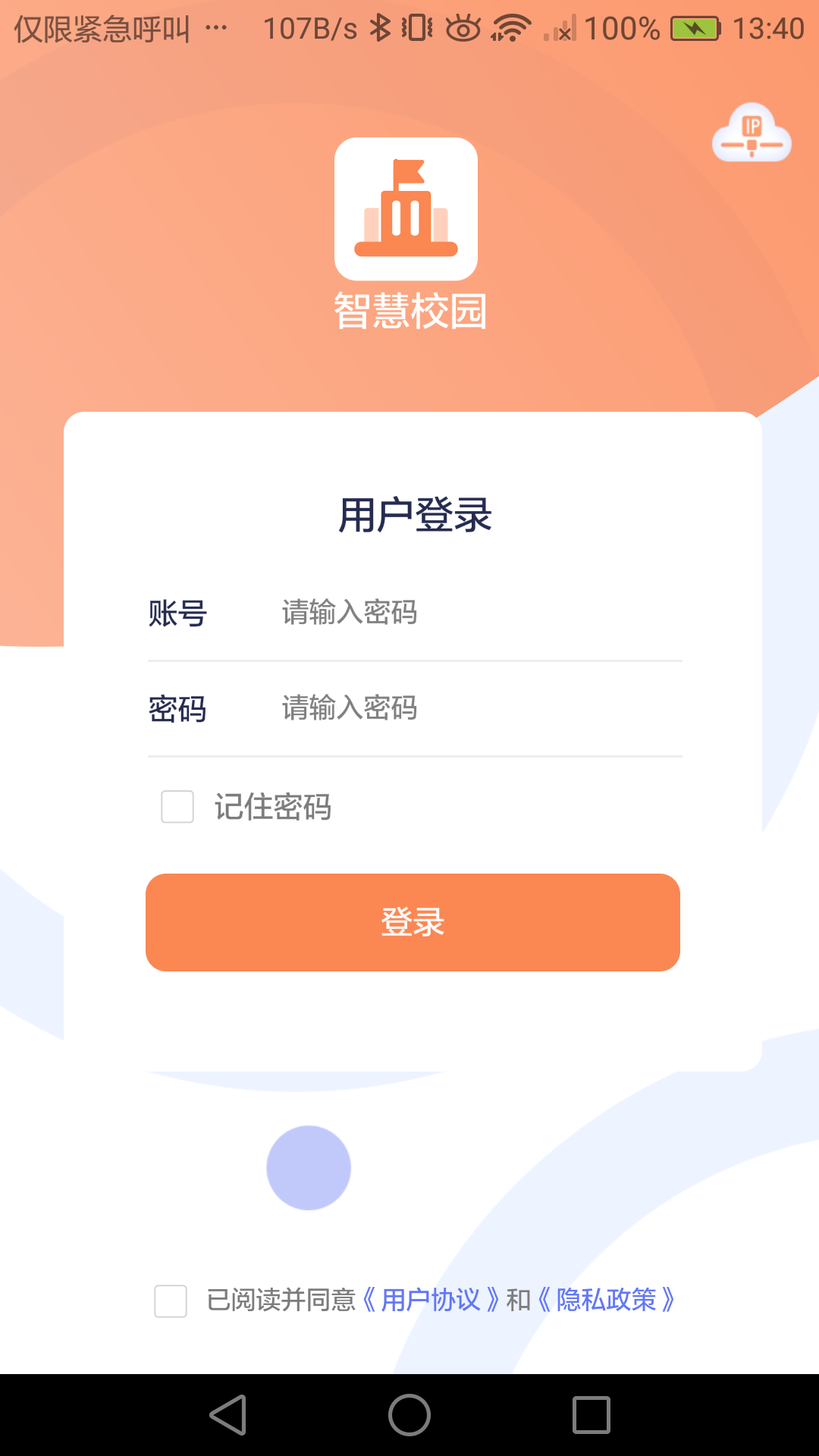The height and width of the screenshot is (1456, 819).
Task: Tap the battery charging indicator
Action: point(692,27)
